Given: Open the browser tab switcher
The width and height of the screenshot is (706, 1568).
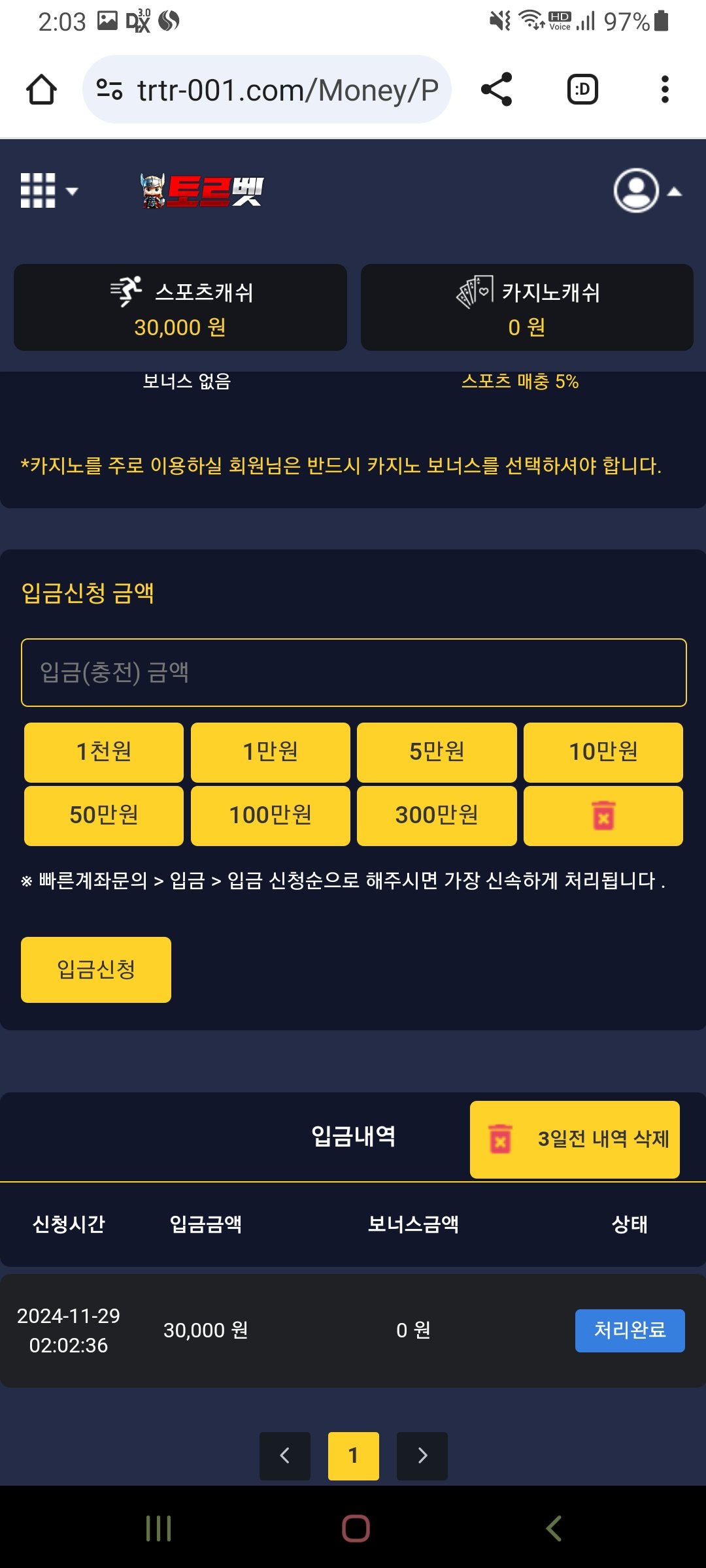Looking at the screenshot, I should 582,90.
